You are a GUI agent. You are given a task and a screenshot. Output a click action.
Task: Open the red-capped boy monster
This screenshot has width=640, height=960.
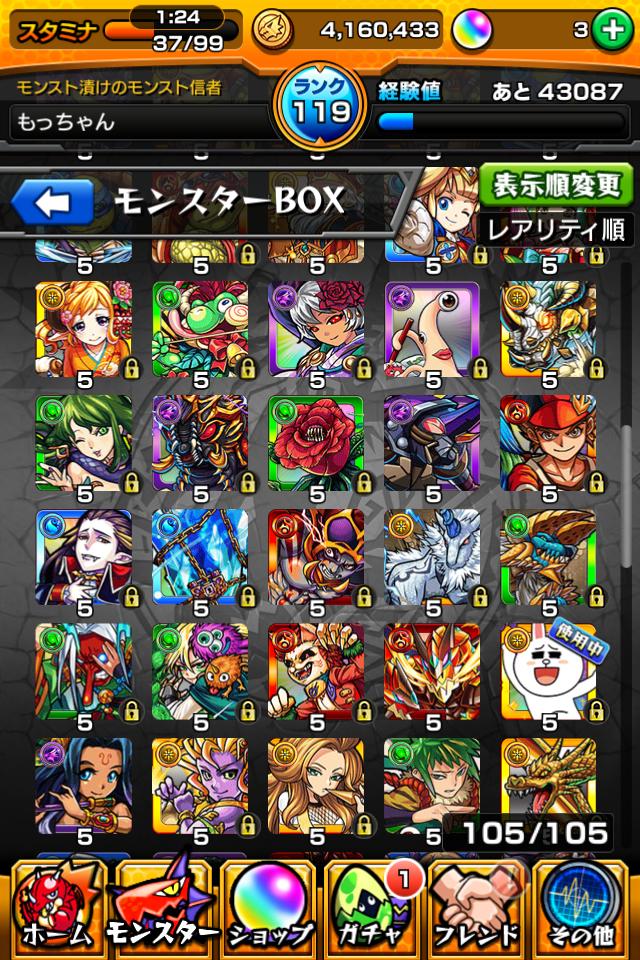pyautogui.click(x=548, y=442)
